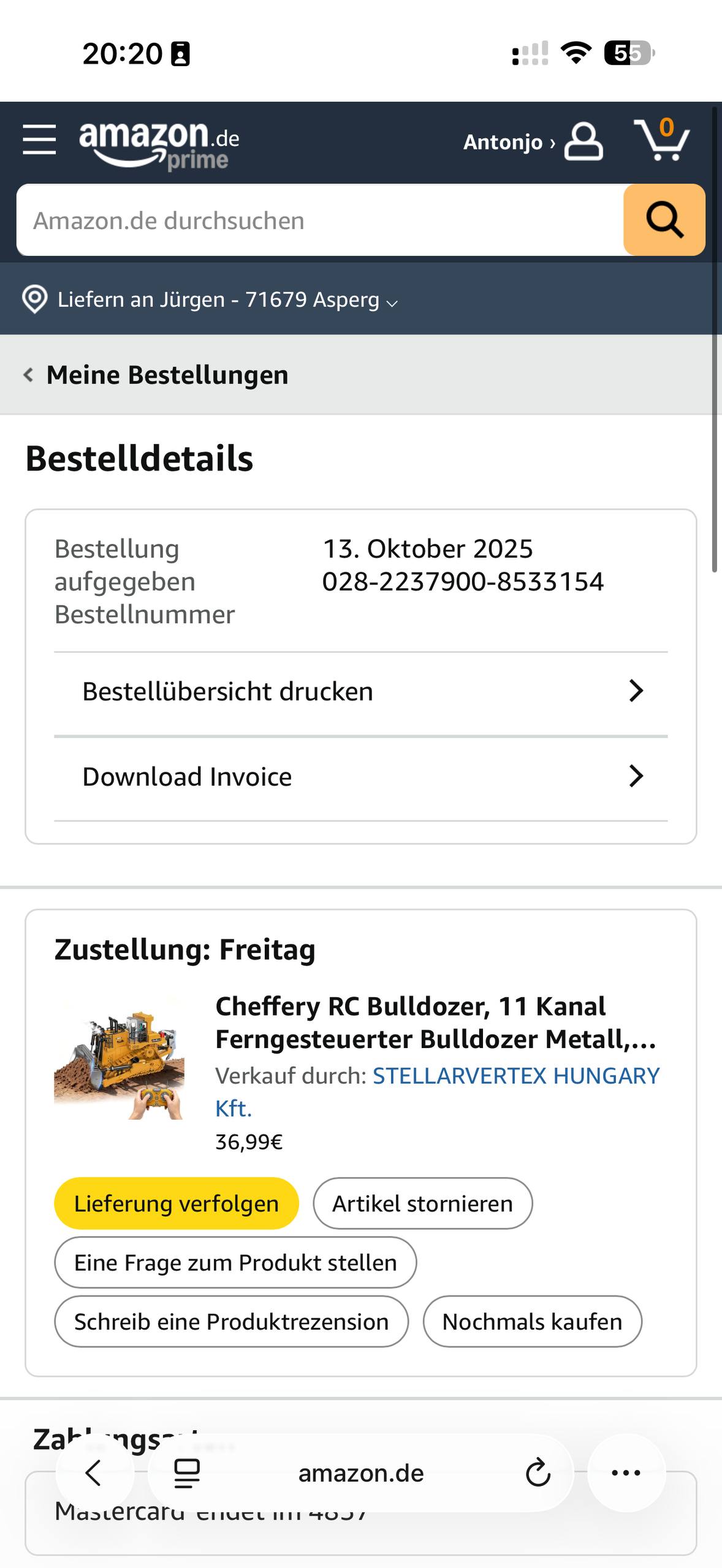Tap the Amazon.de search field
The image size is (722, 1568).
pyautogui.click(x=320, y=221)
